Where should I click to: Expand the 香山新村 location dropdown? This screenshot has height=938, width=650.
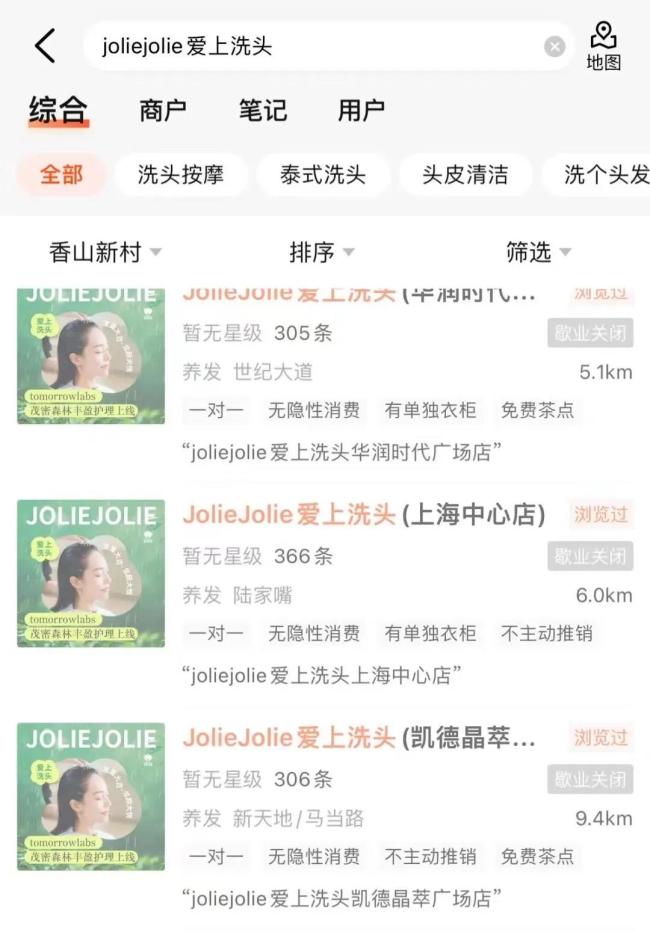[x=105, y=253]
